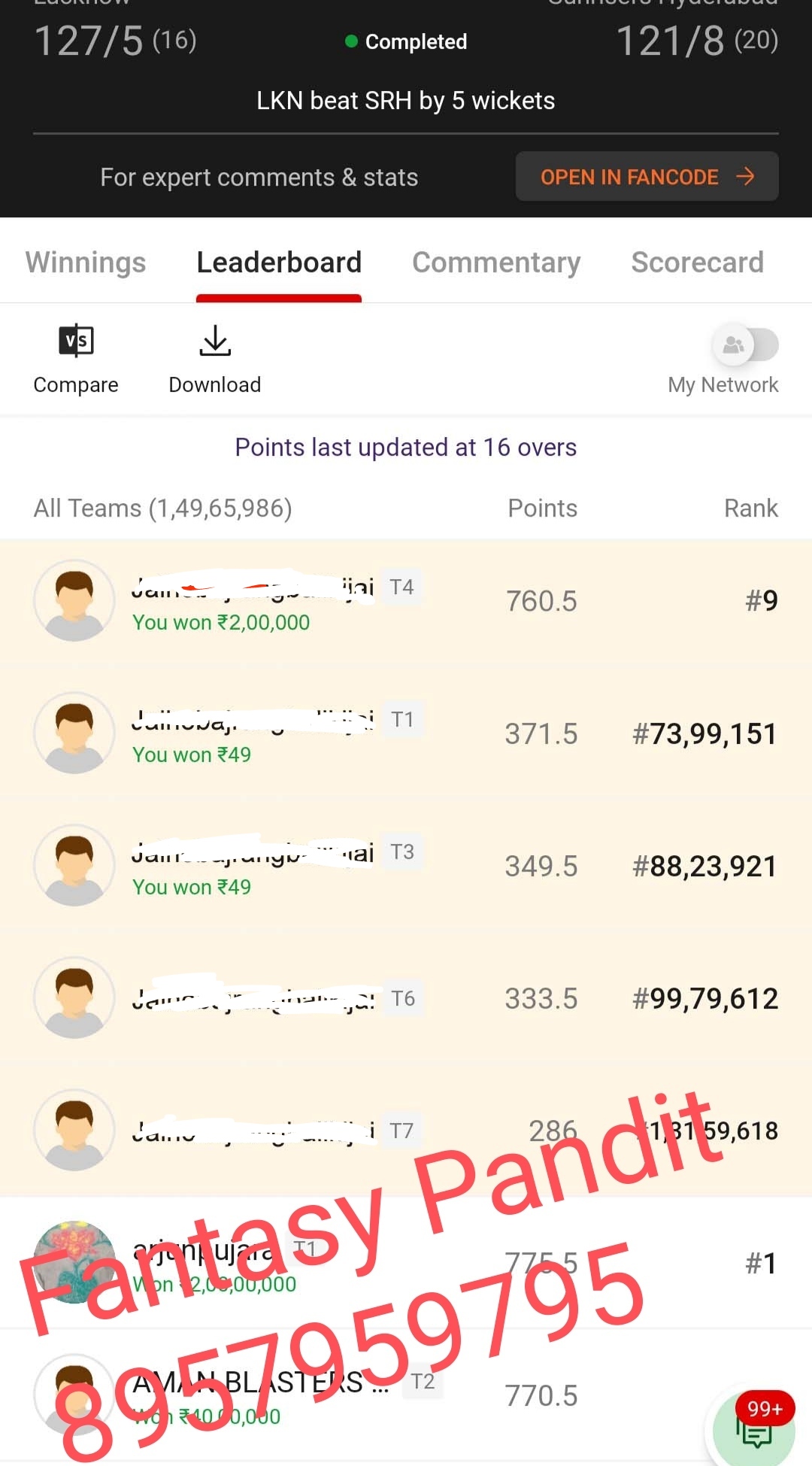Open the T3 team with 349.5 points

406,866
